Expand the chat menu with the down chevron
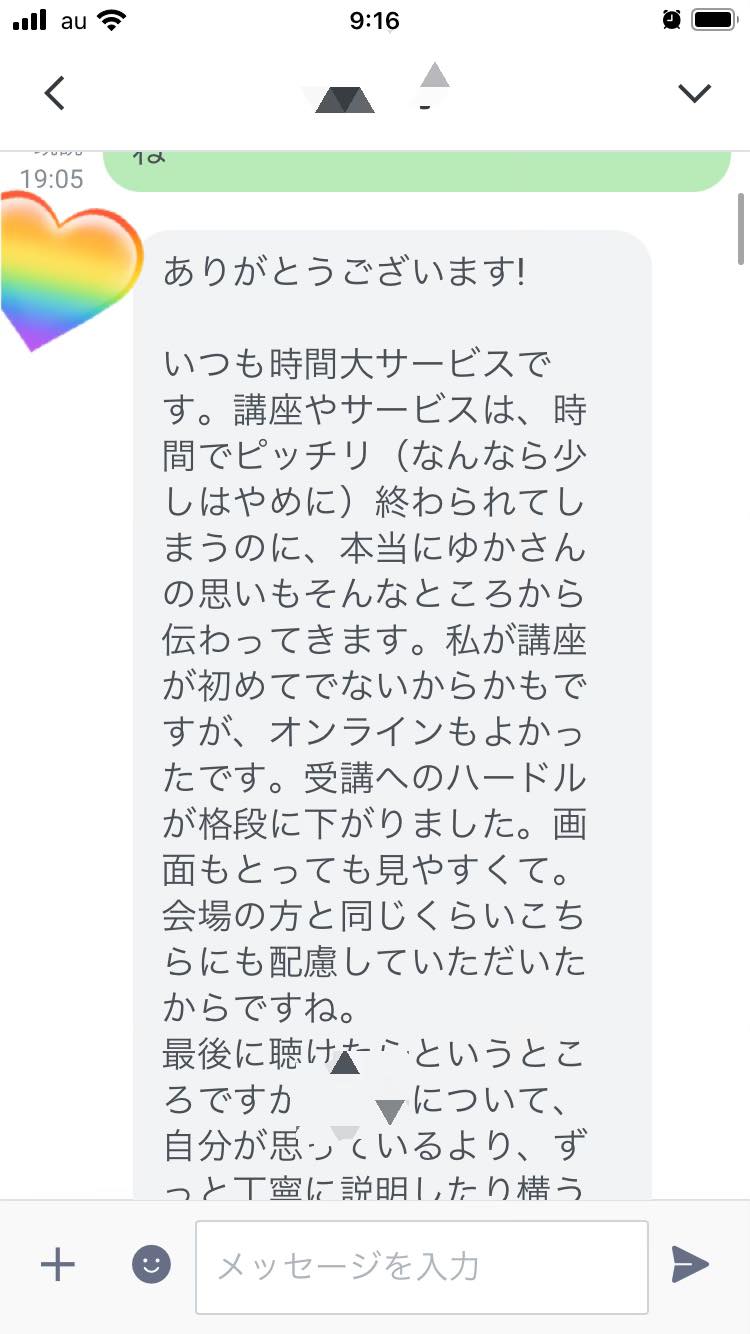Image resolution: width=750 pixels, height=1334 pixels. pyautogui.click(x=694, y=93)
